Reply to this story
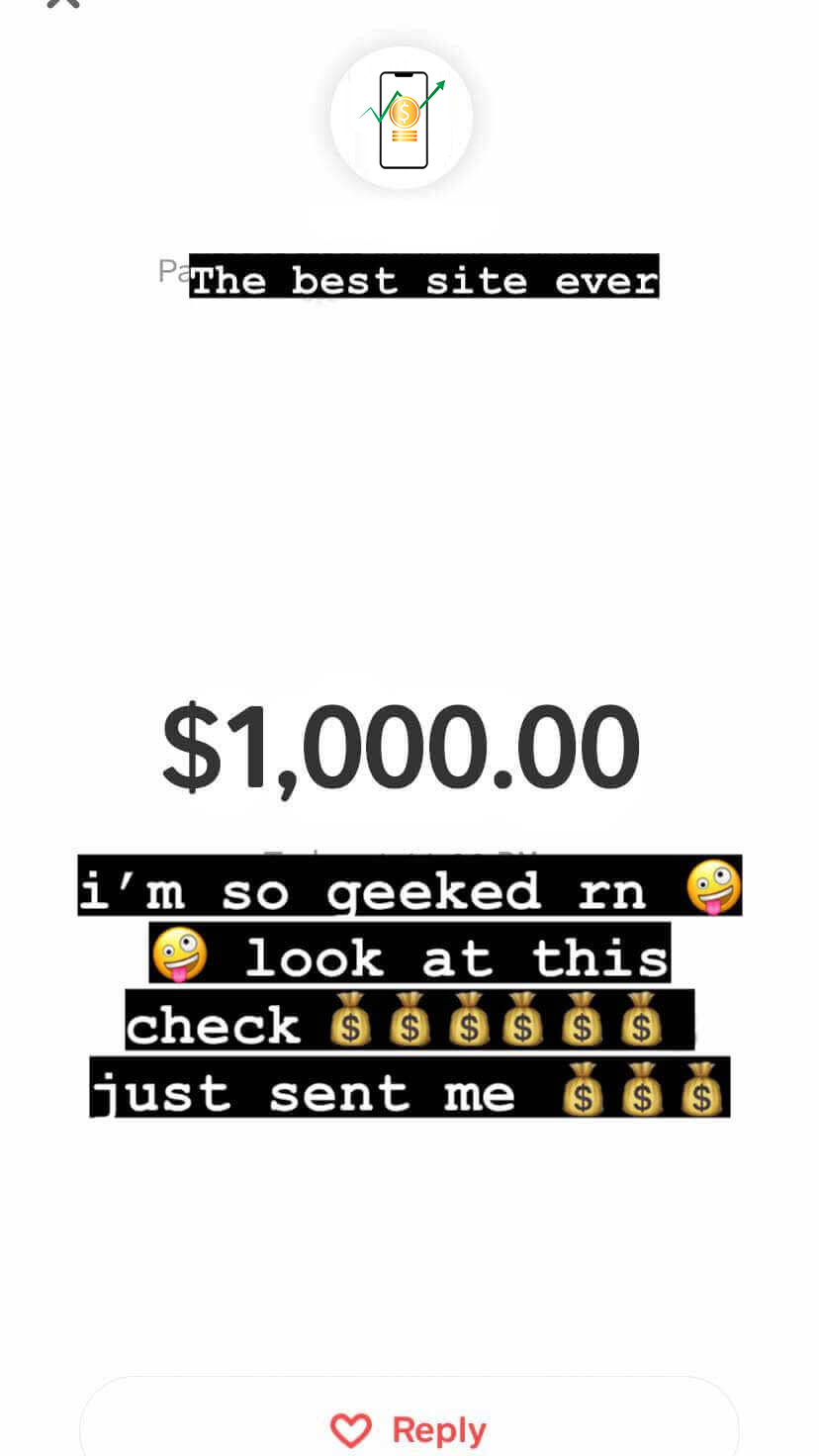This screenshot has height=1456, width=819. point(409,1427)
